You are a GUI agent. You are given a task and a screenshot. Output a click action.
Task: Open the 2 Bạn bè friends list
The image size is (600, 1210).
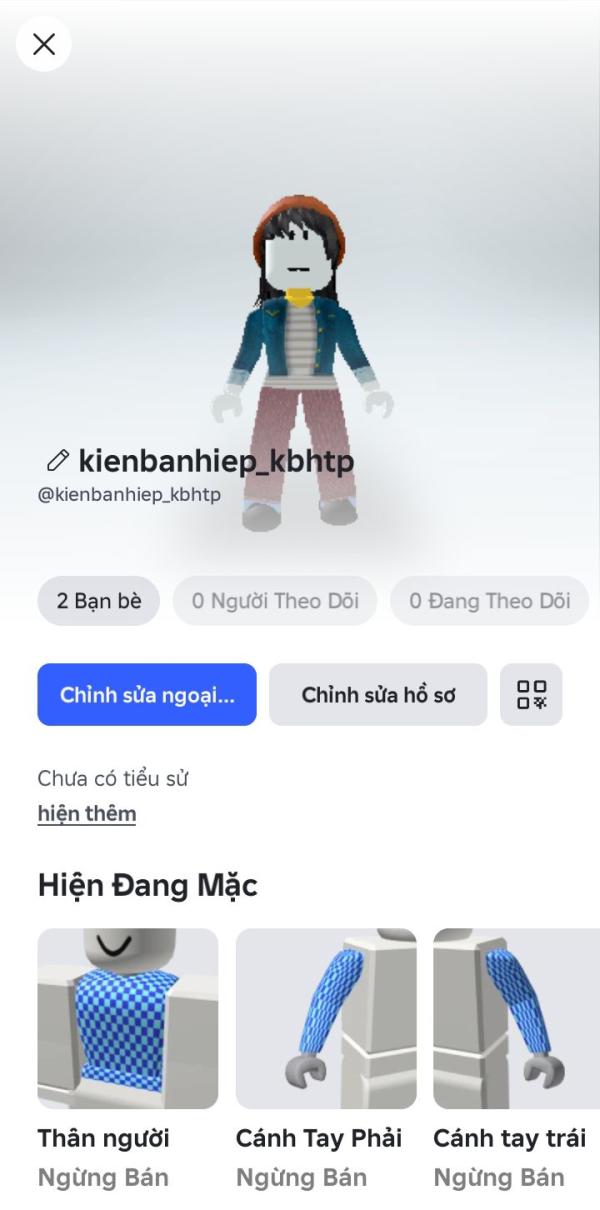[99, 601]
